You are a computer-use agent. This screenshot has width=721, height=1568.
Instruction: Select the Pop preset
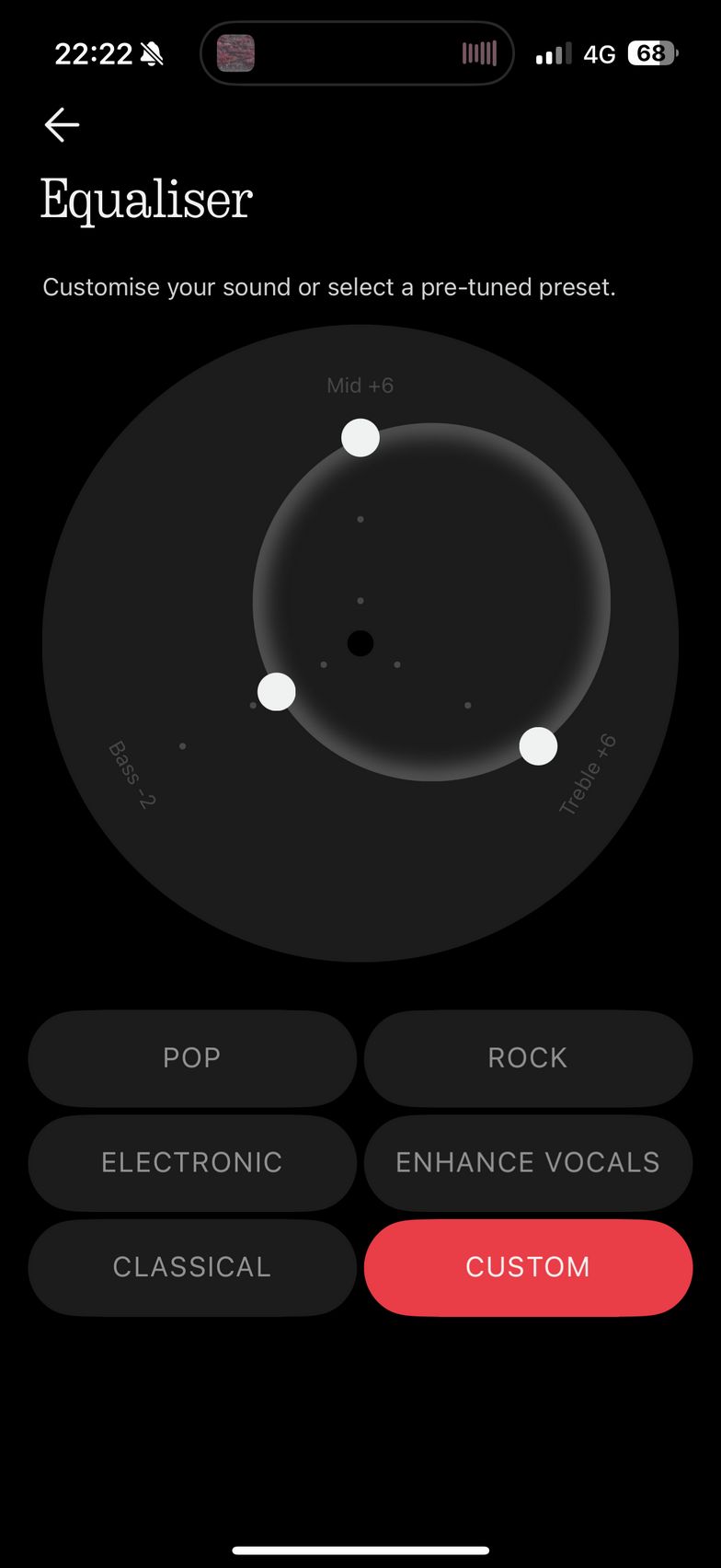click(192, 1058)
